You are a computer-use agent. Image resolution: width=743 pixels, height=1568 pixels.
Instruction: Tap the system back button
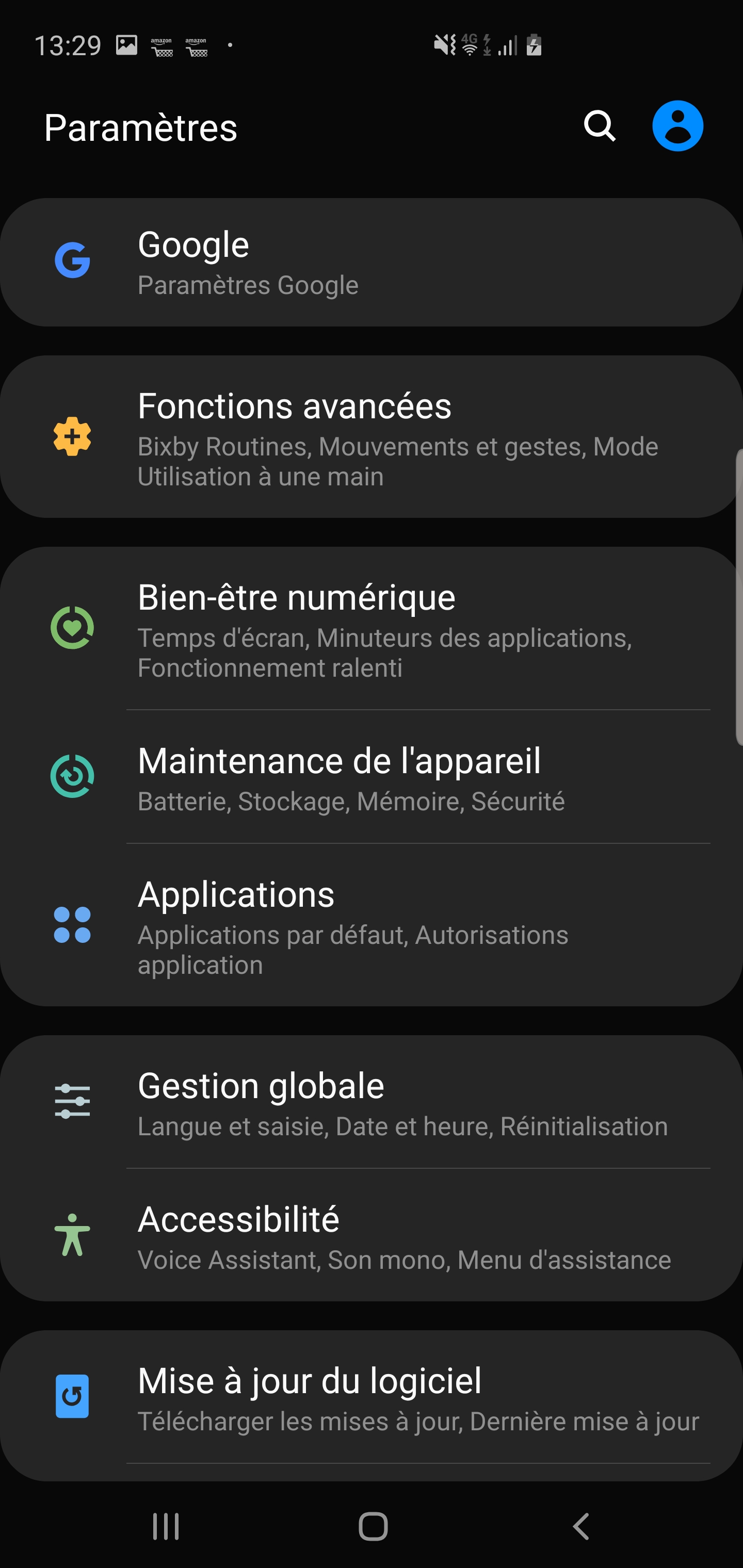[x=581, y=1527]
